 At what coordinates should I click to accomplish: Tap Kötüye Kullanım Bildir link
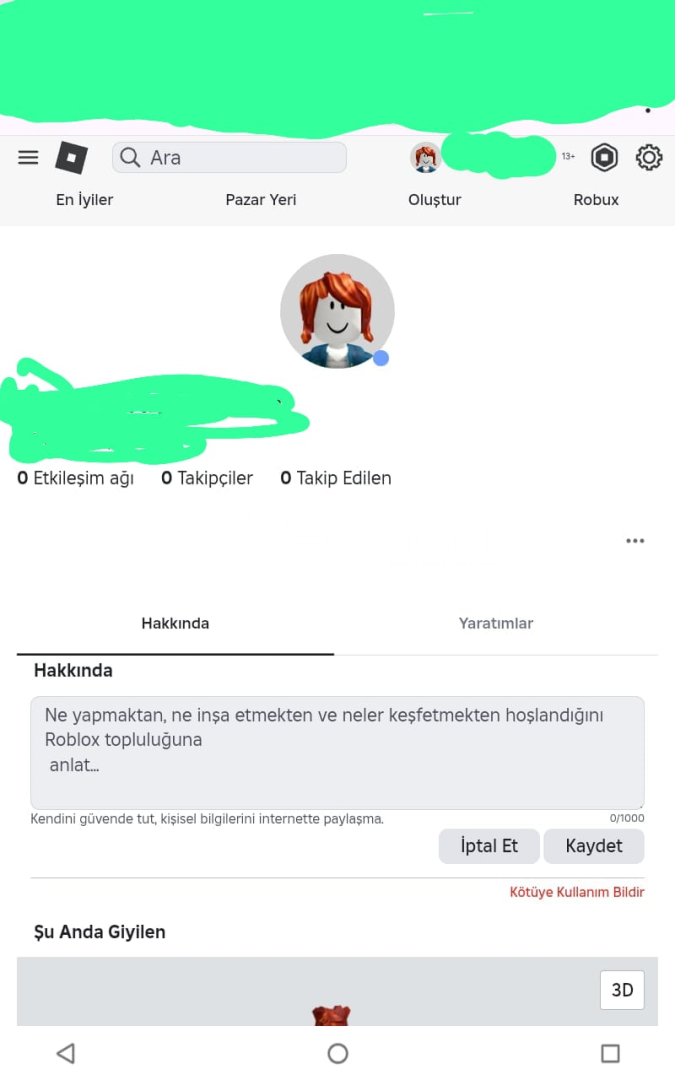(x=577, y=892)
